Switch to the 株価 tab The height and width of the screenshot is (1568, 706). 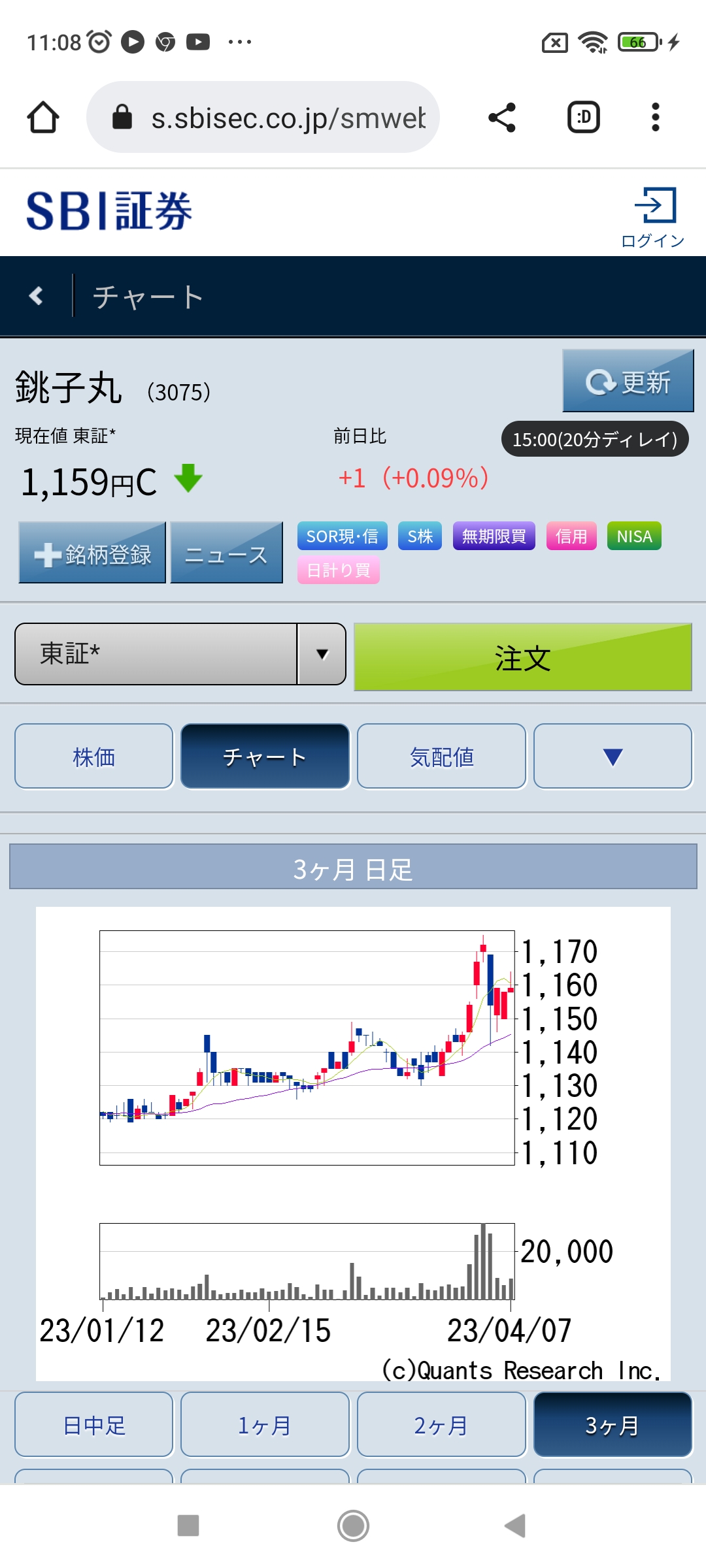point(93,757)
